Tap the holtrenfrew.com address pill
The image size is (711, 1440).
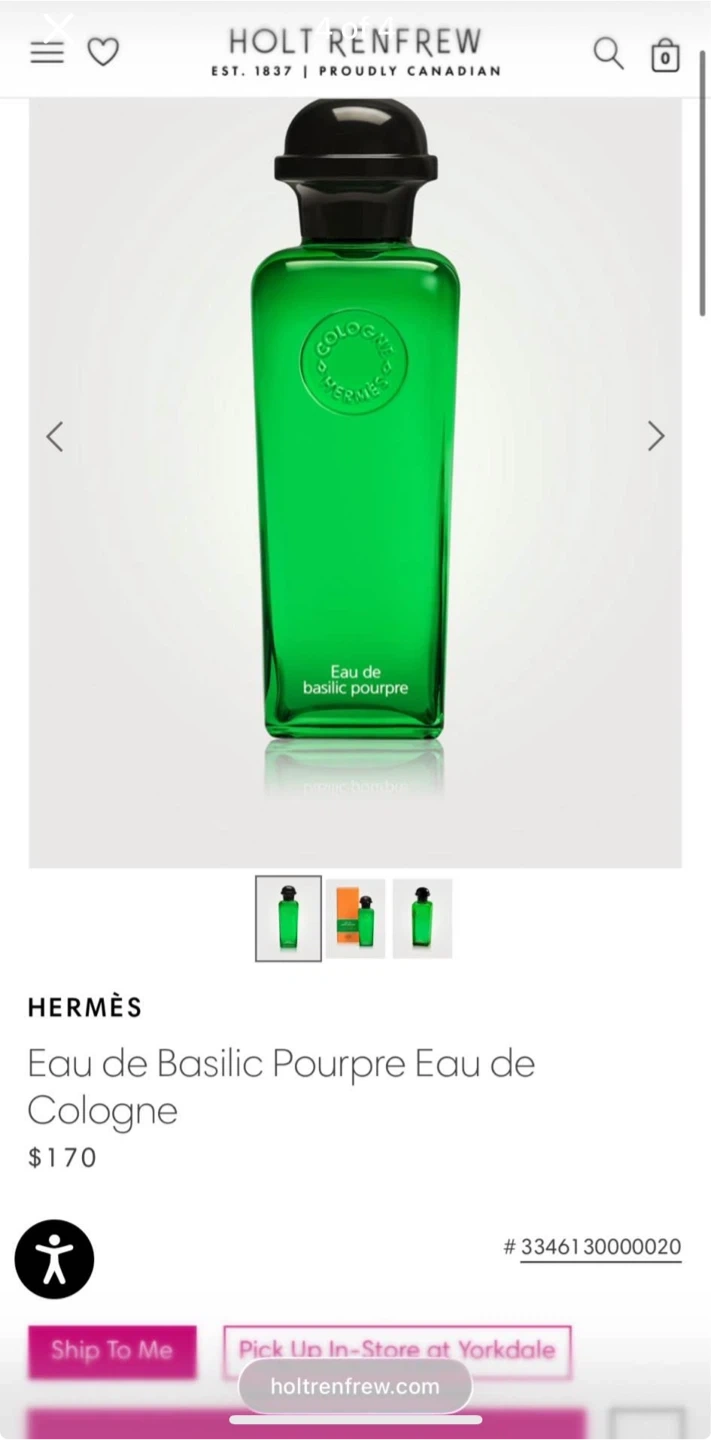[355, 1386]
